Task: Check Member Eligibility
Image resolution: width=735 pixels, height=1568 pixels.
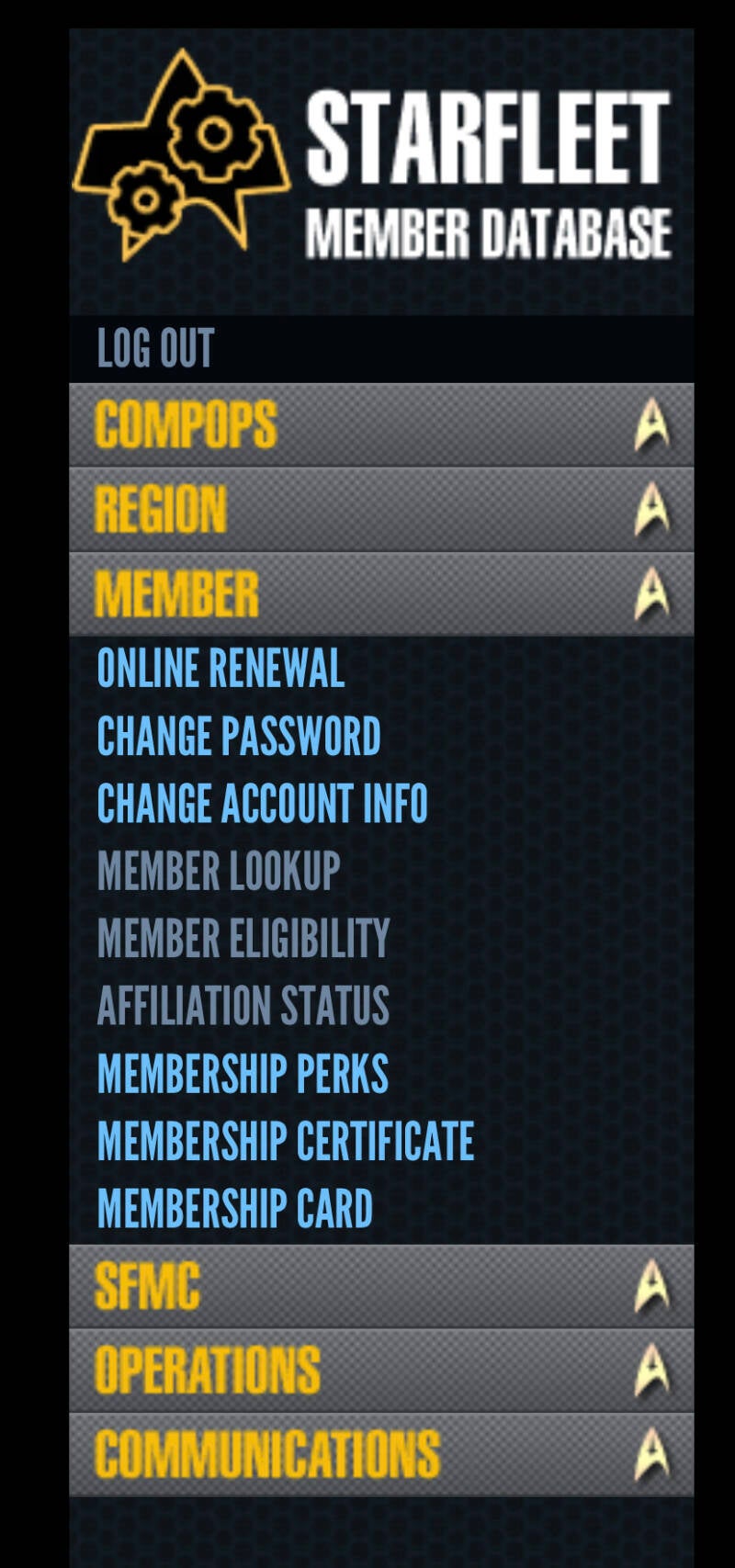Action: point(243,938)
